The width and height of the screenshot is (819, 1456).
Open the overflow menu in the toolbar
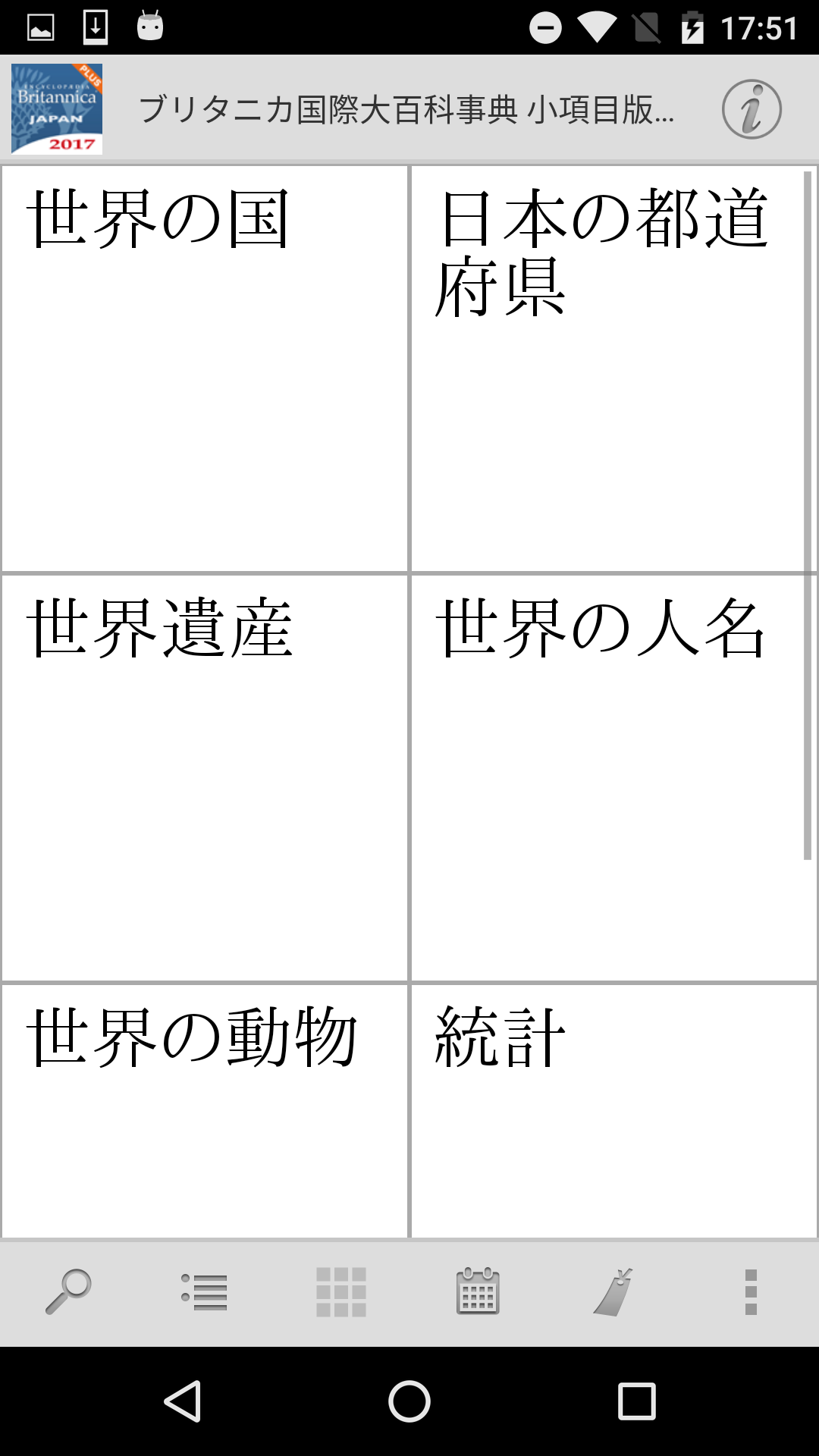pyautogui.click(x=751, y=1292)
